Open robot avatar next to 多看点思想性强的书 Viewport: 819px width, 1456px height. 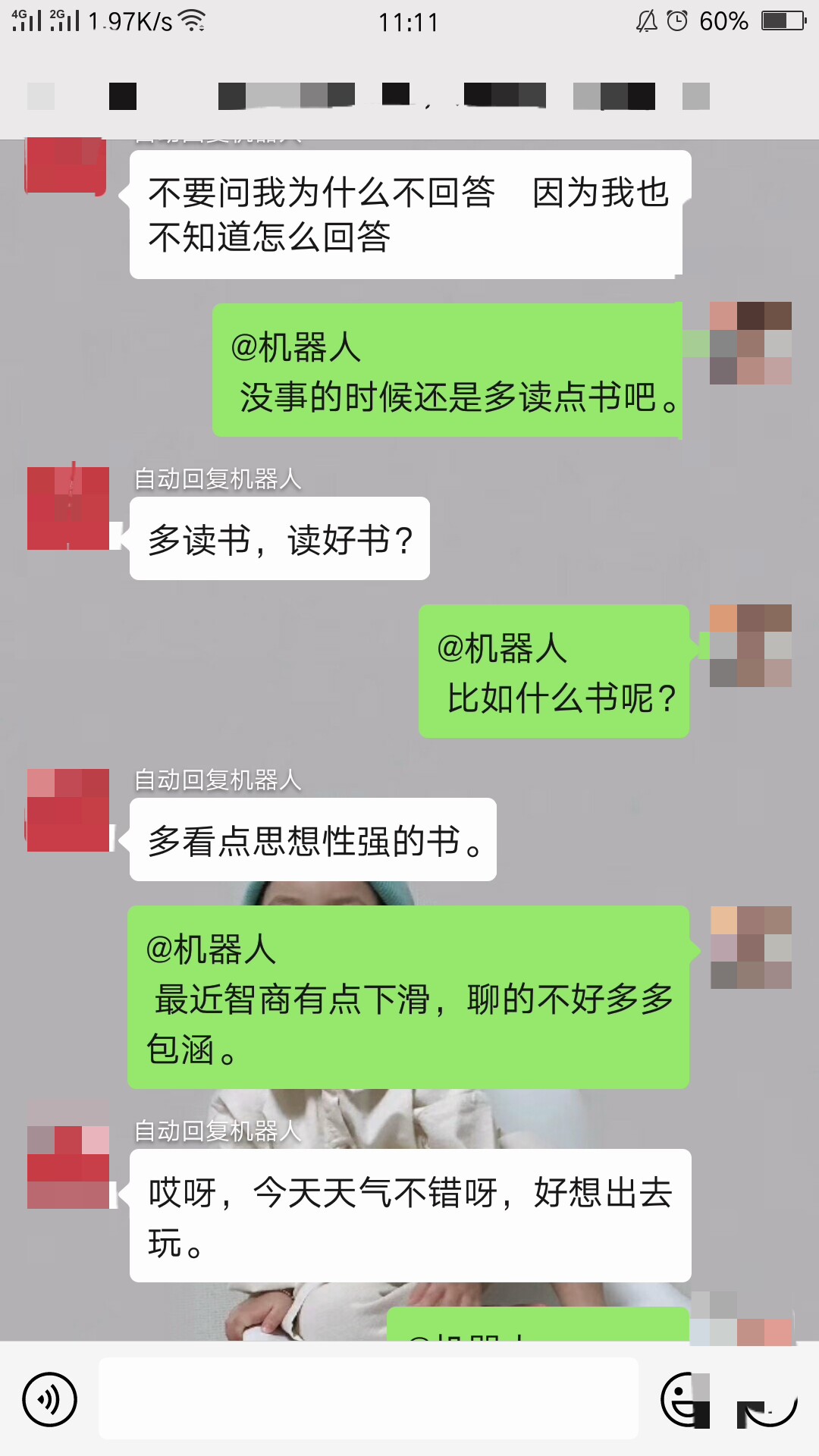pos(68,810)
